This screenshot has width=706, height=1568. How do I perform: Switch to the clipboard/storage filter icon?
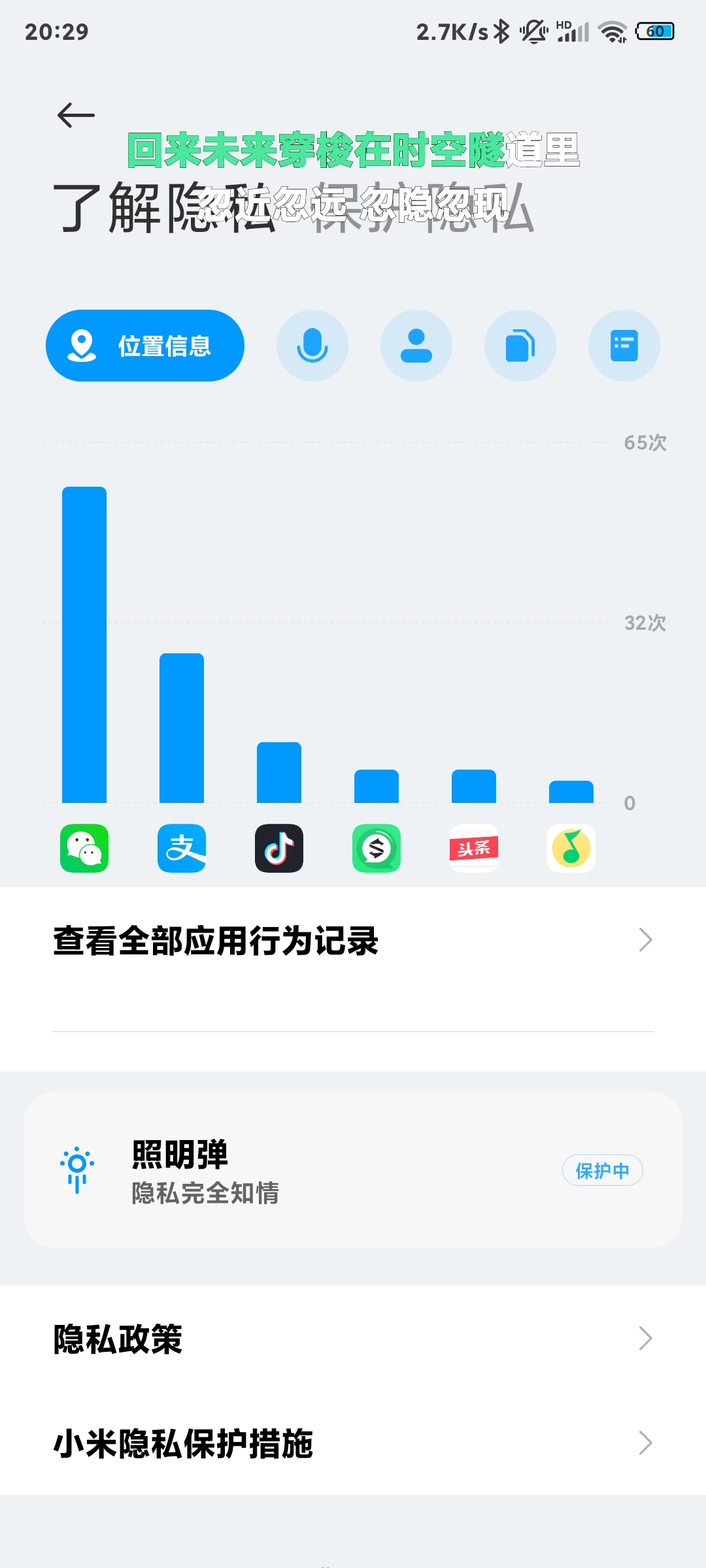tap(520, 346)
